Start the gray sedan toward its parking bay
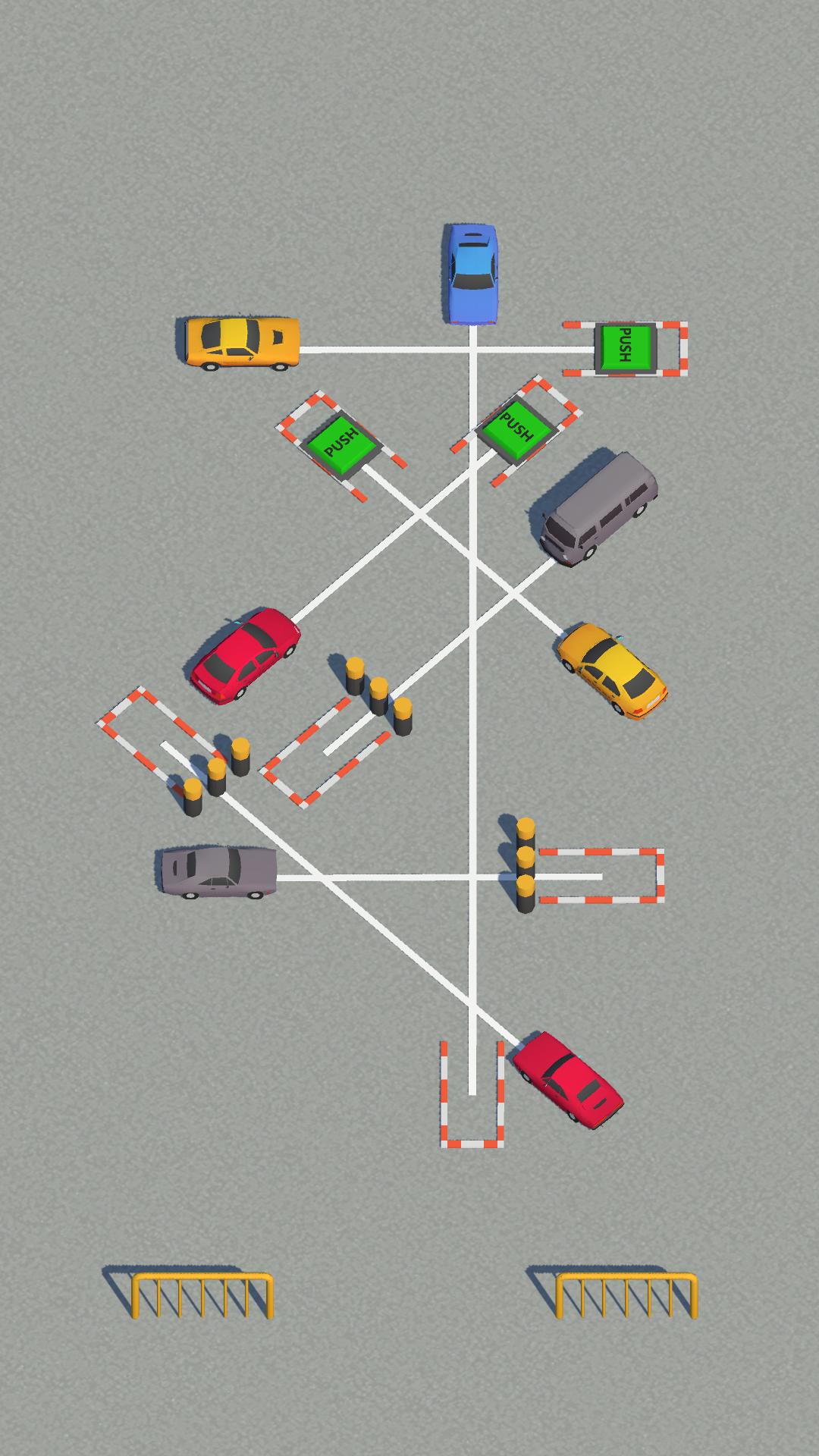The height and width of the screenshot is (1456, 819). (x=218, y=872)
